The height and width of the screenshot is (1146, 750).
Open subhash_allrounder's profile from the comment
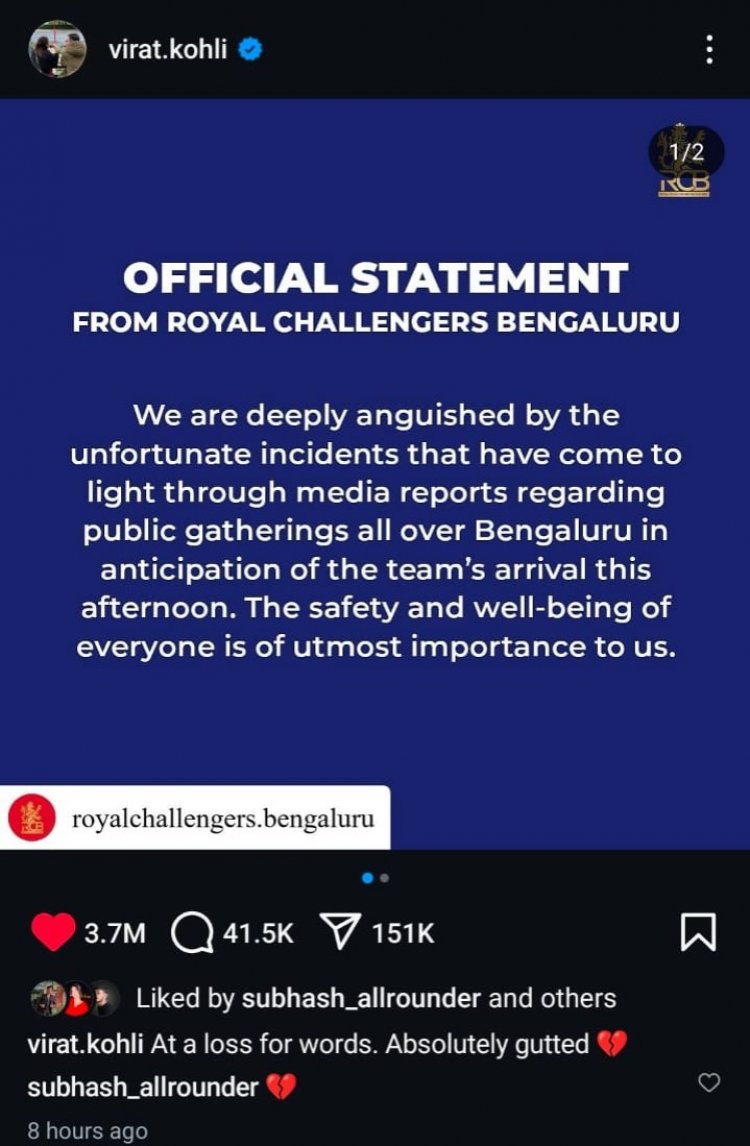142,1087
